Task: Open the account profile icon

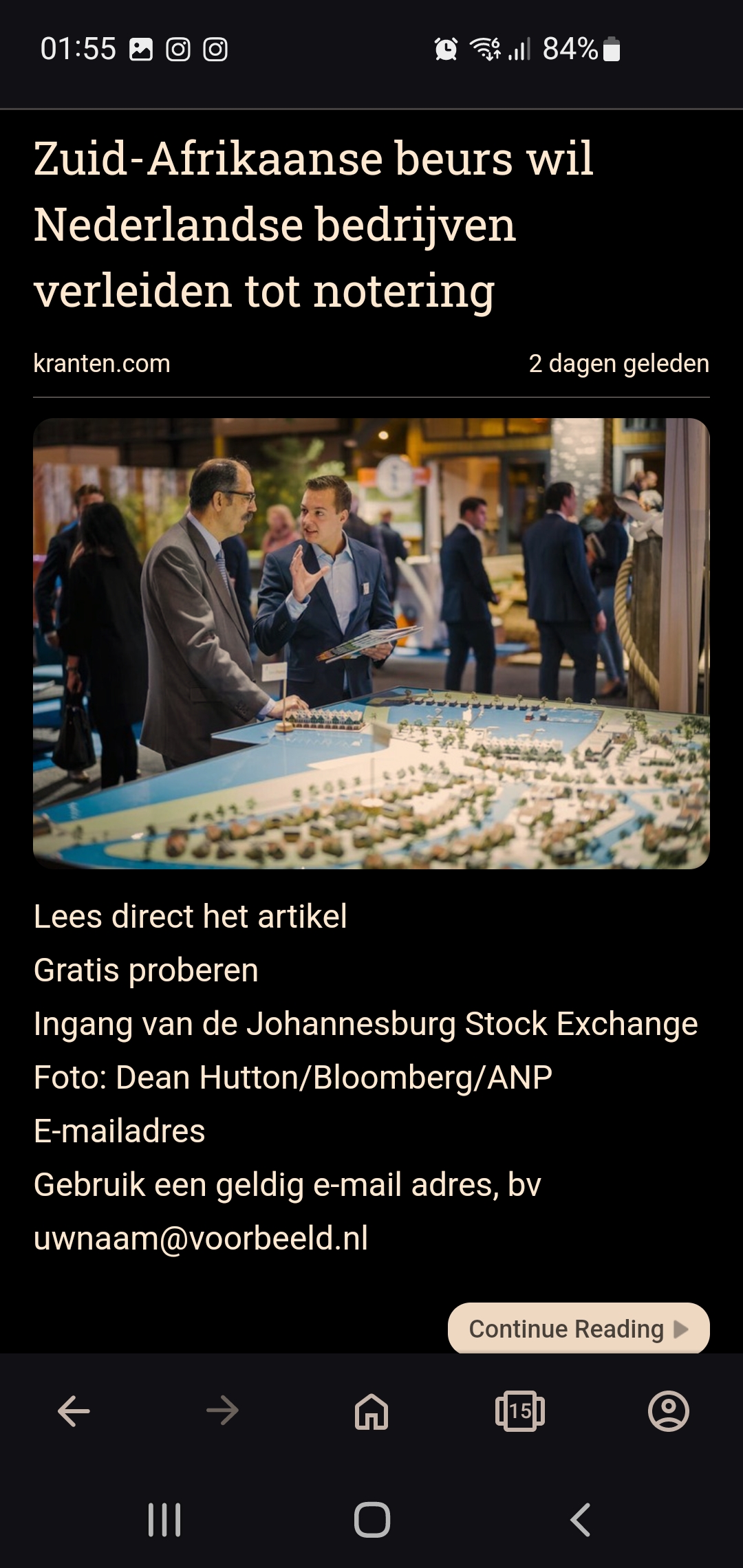Action: [x=669, y=1412]
